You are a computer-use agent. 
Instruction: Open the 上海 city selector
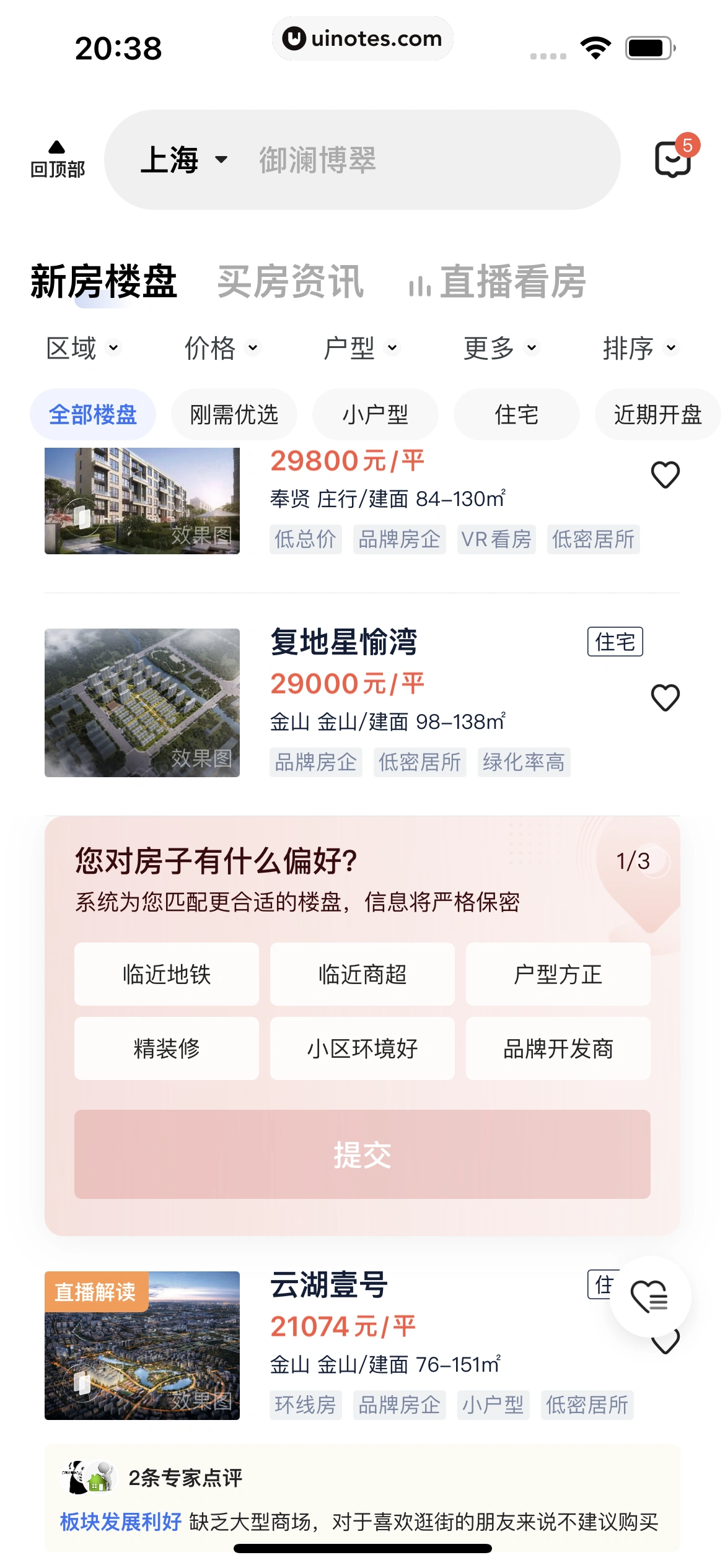pyautogui.click(x=183, y=160)
